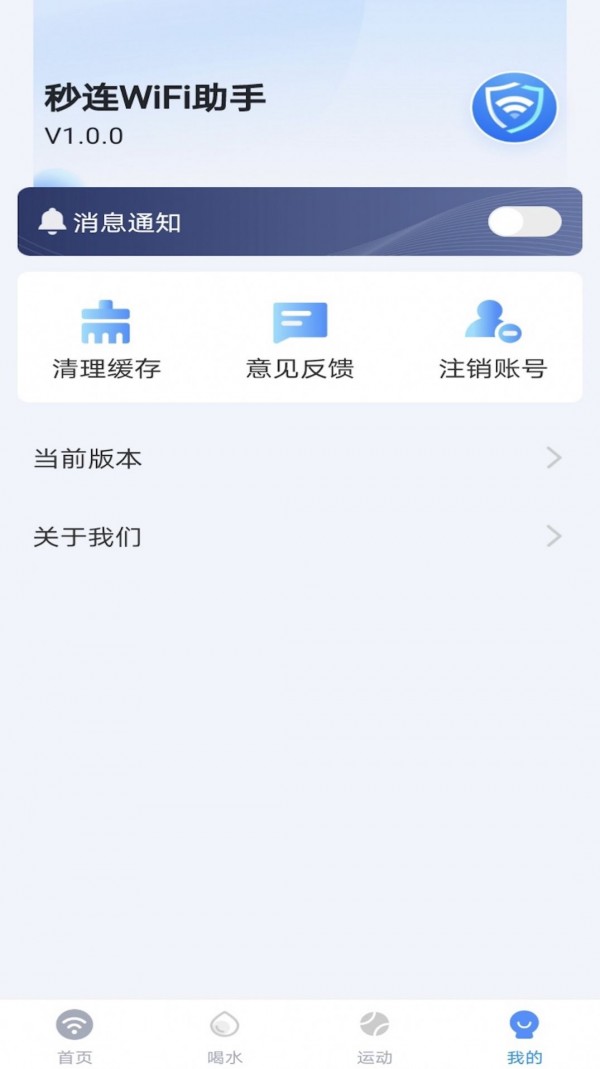Switch to the 喝水 tab
The height and width of the screenshot is (1069, 600).
click(225, 1036)
